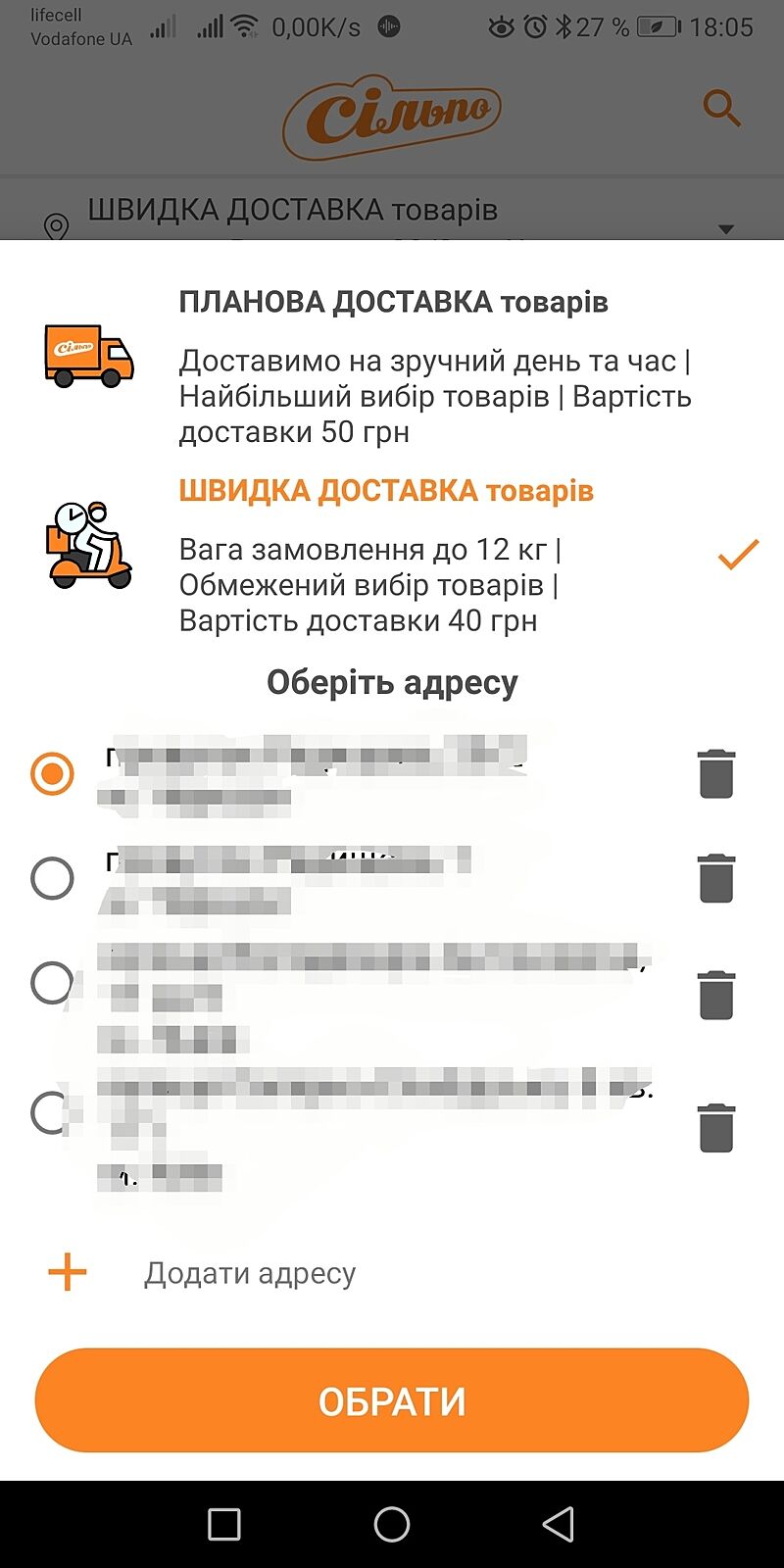Open search in the top bar
784x1568 pixels.
[722, 108]
